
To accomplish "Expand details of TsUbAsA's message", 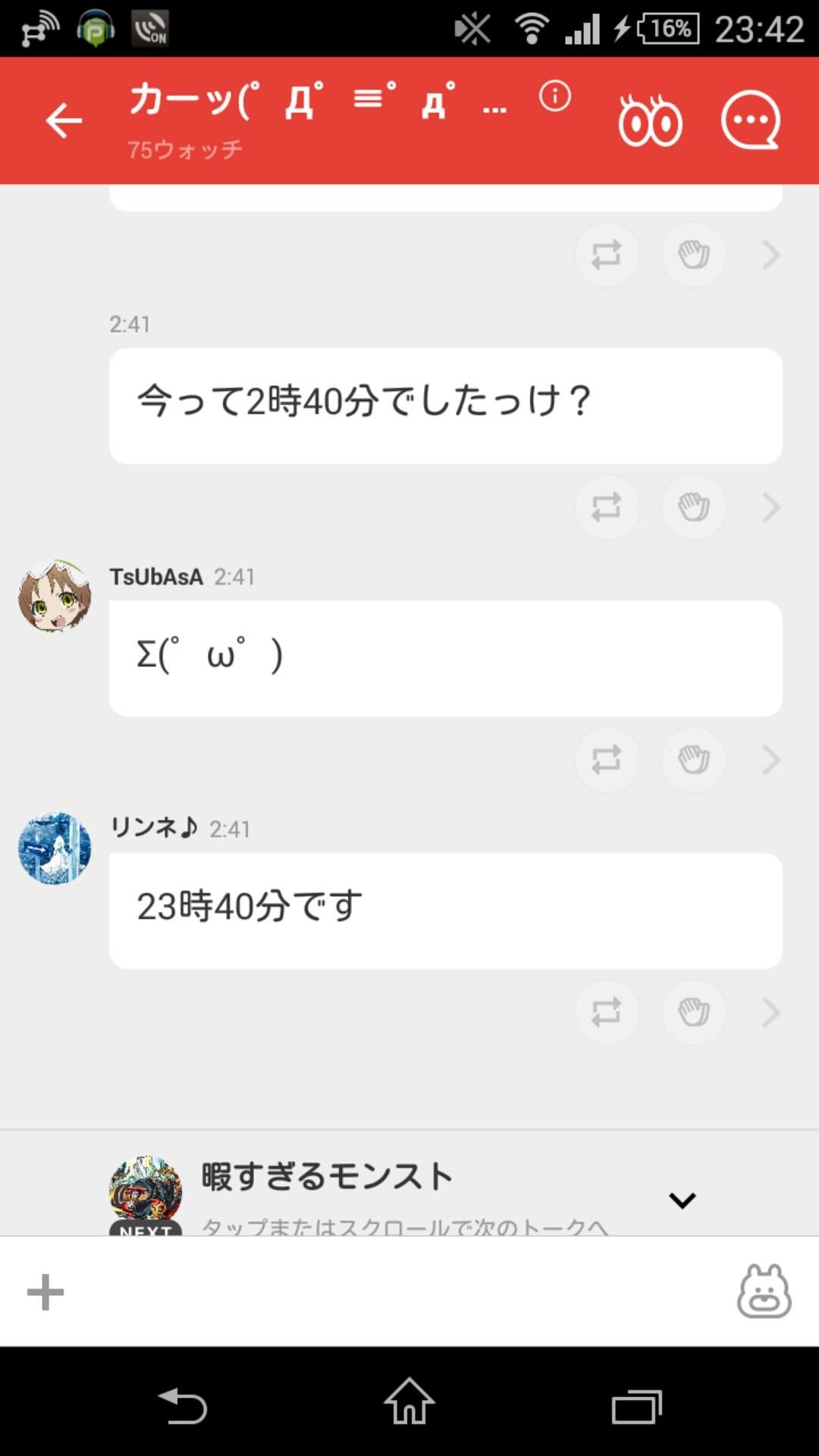I will pos(770,760).
